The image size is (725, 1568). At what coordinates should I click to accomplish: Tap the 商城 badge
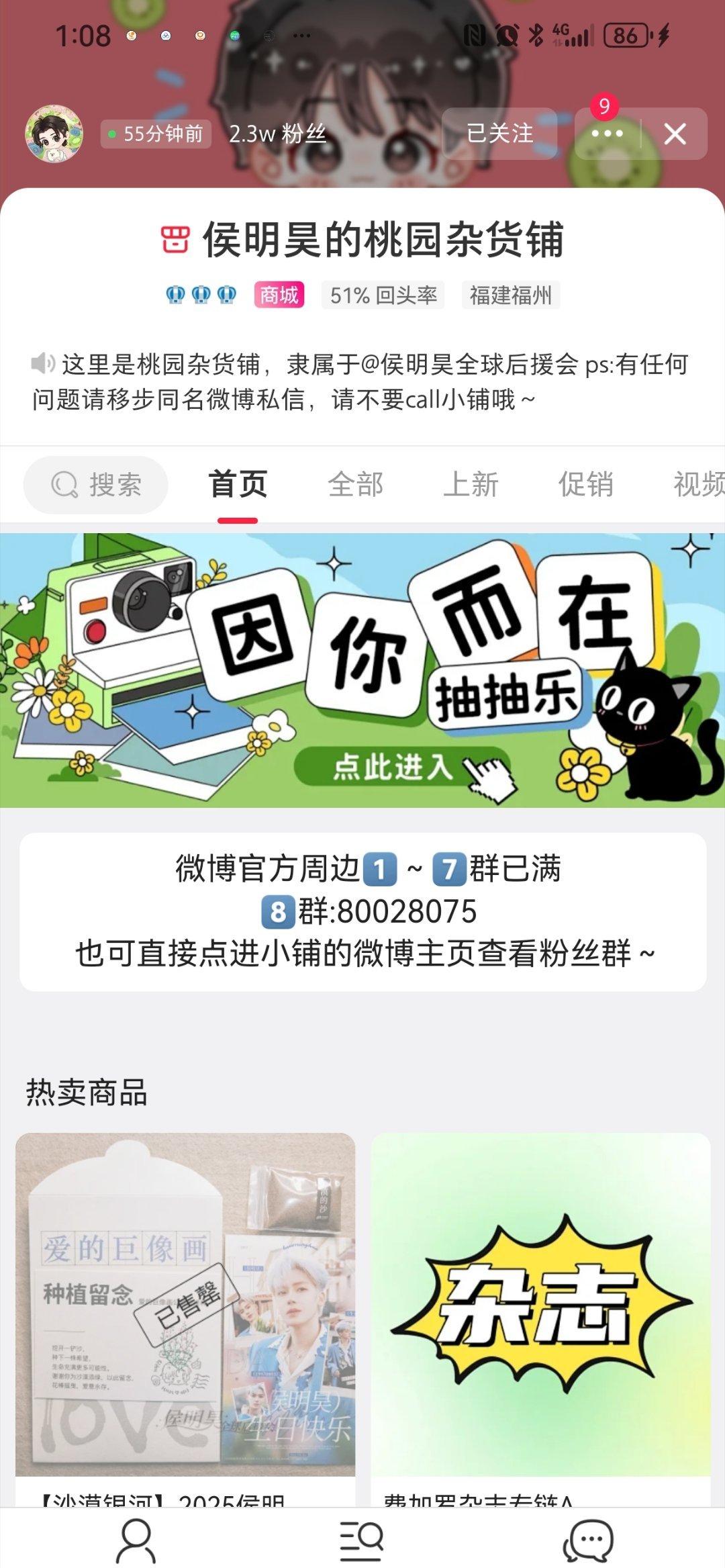[x=279, y=295]
